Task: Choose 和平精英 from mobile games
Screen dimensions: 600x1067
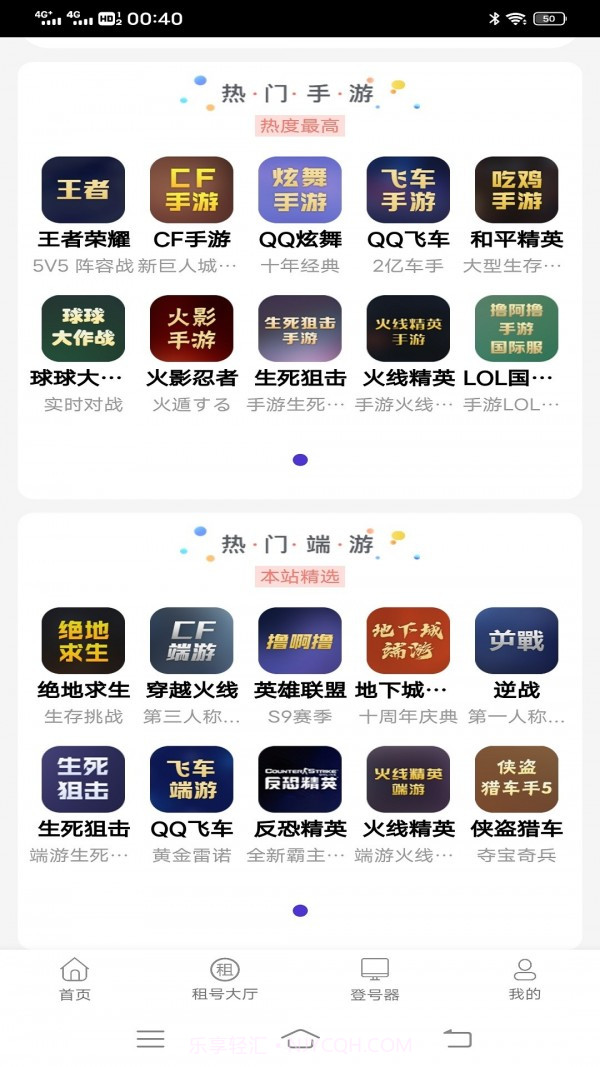Action: coord(516,190)
